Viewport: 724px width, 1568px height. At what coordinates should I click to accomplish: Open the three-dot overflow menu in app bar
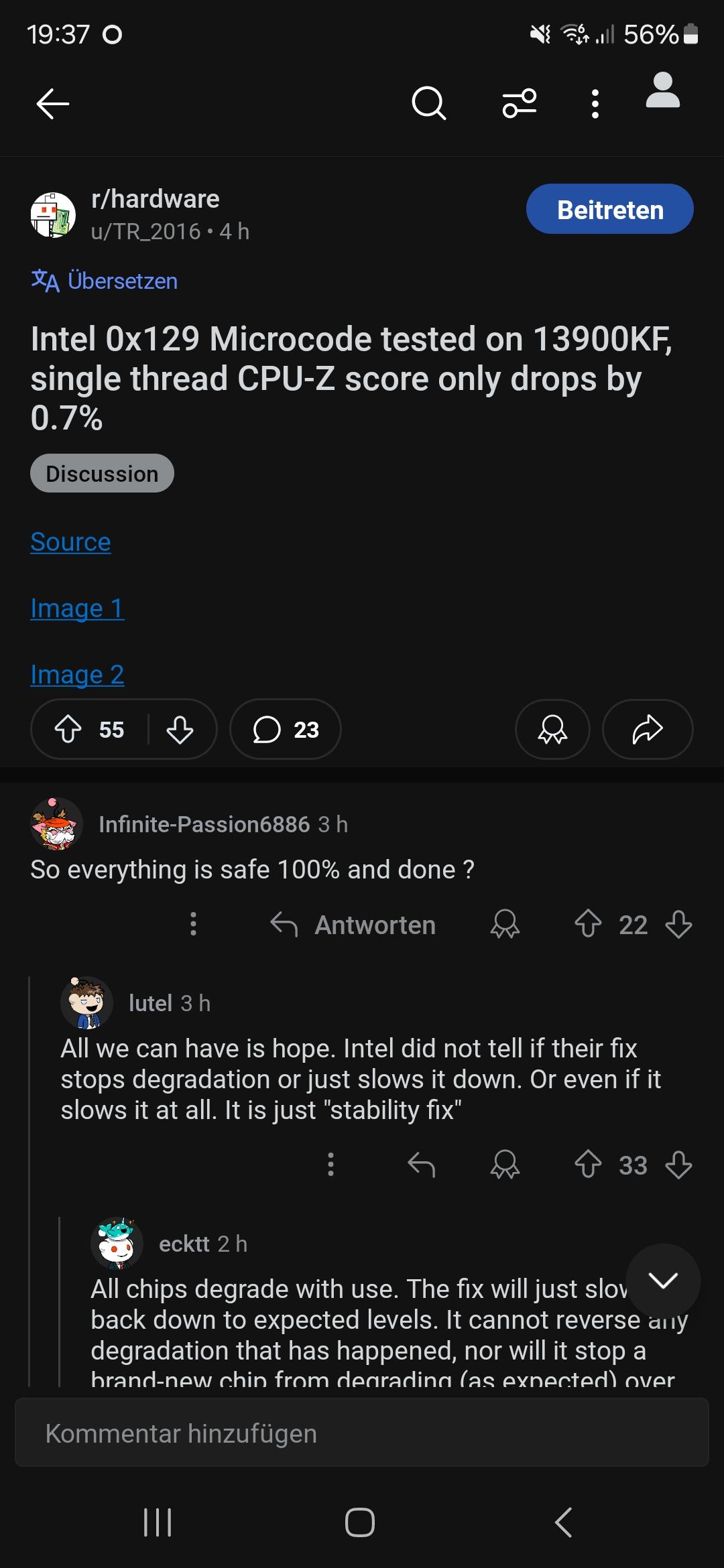click(x=595, y=104)
